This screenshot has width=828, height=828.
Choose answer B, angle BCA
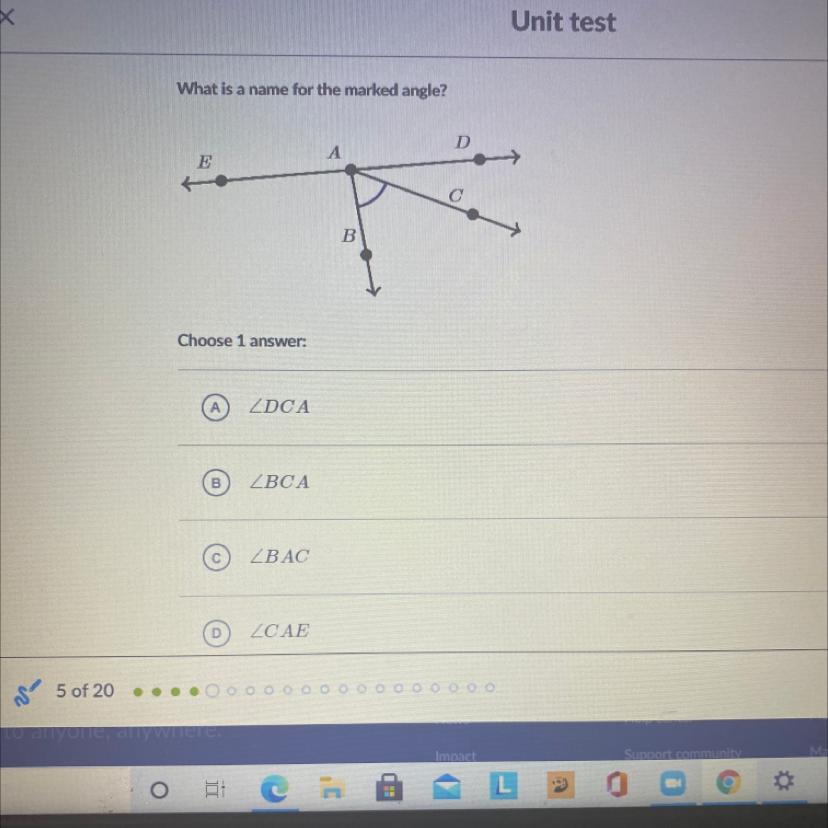[213, 482]
